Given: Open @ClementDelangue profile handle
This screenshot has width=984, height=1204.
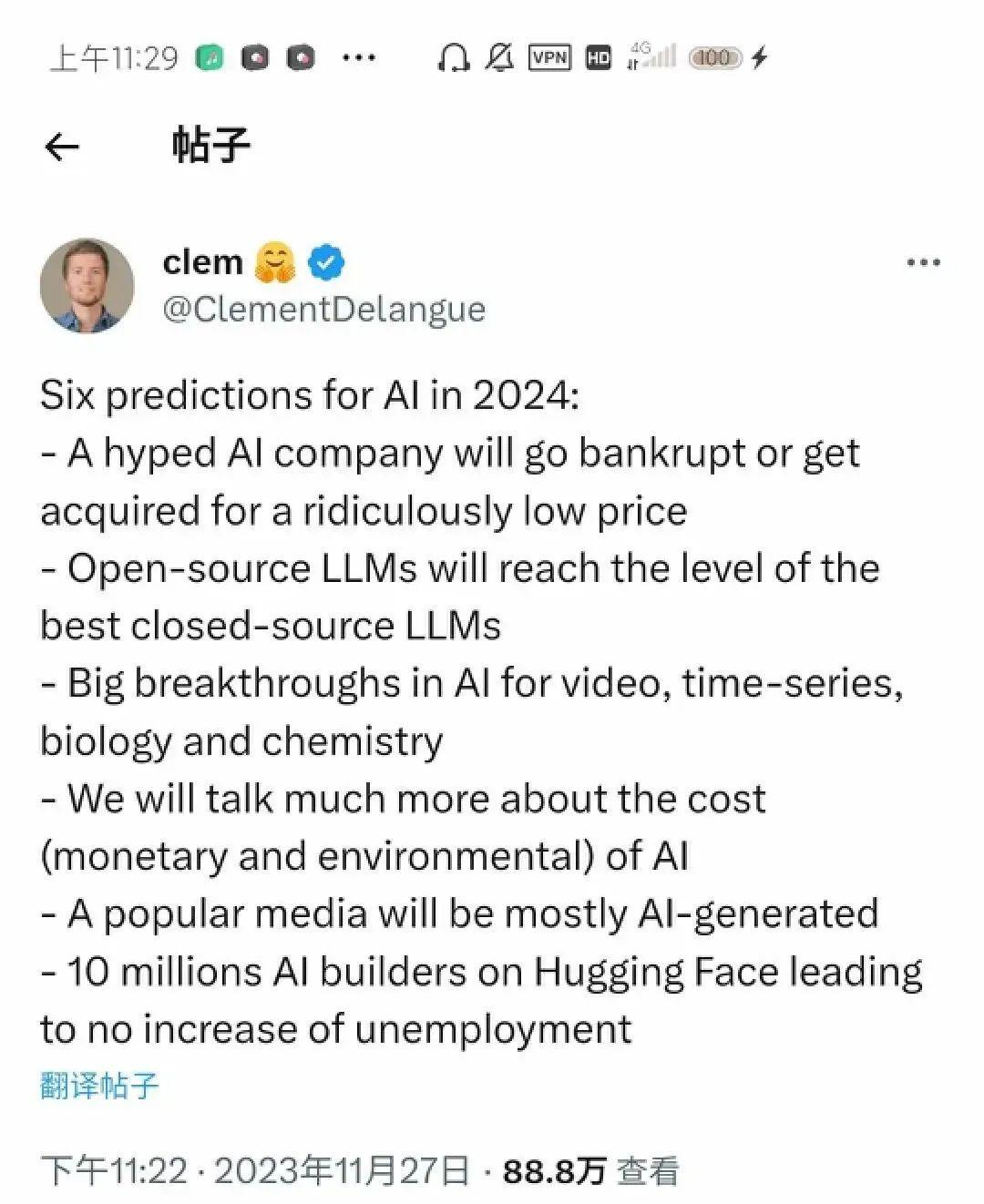Looking at the screenshot, I should pos(323,310).
